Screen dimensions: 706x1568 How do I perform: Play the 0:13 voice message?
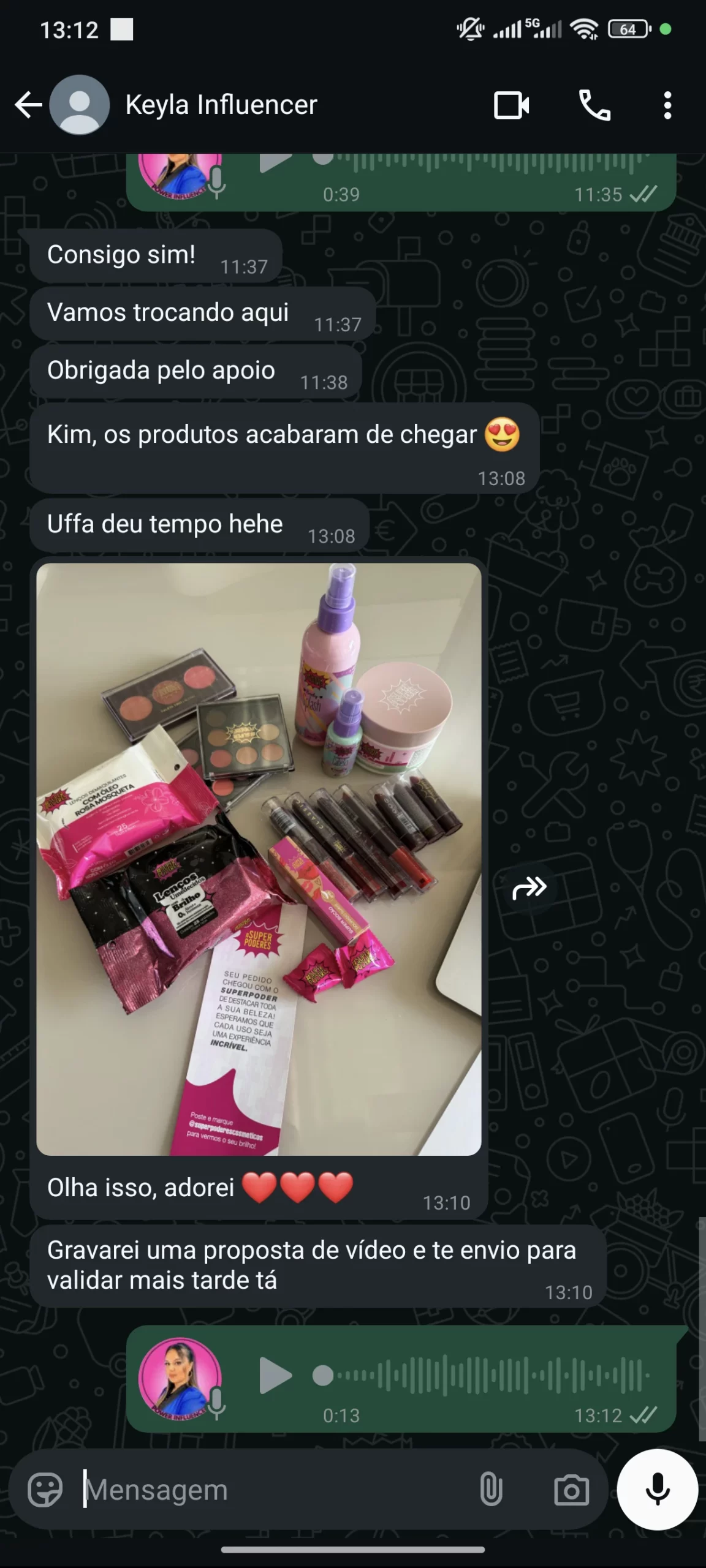click(275, 1375)
